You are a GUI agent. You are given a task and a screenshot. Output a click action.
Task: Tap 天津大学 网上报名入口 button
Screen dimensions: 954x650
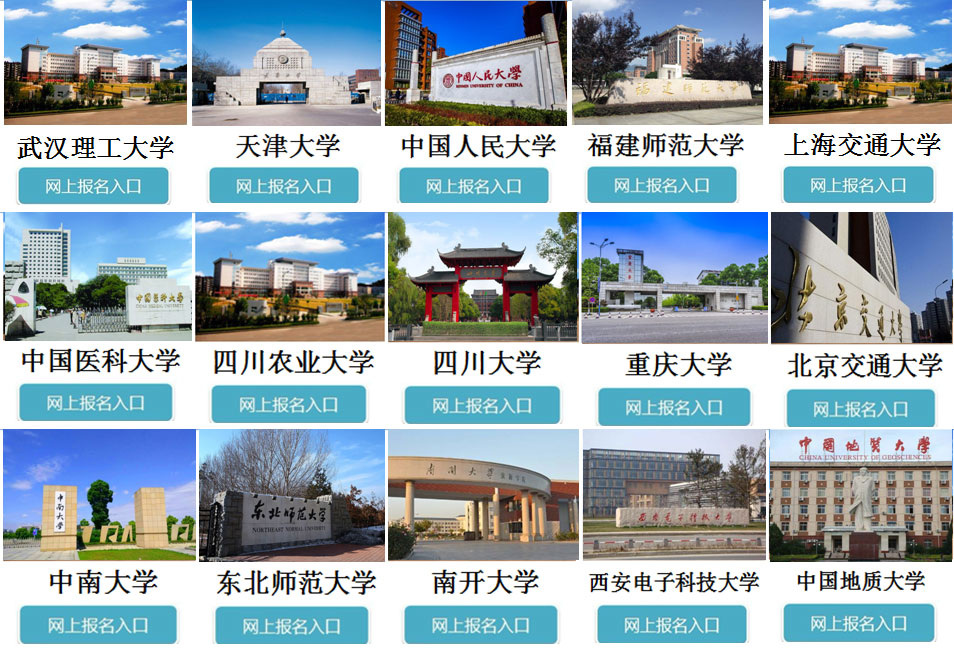pos(284,186)
